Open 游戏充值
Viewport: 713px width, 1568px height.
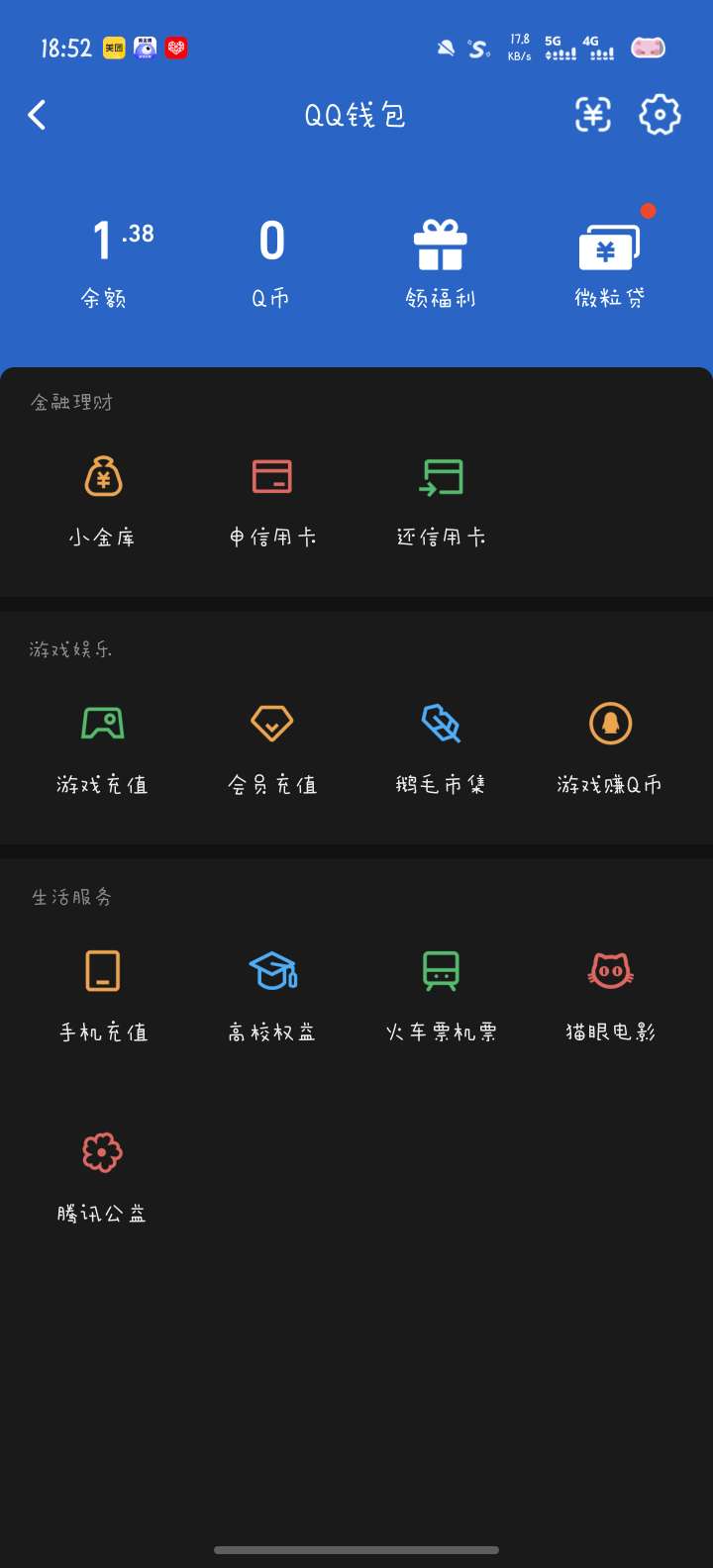pyautogui.click(x=103, y=748)
